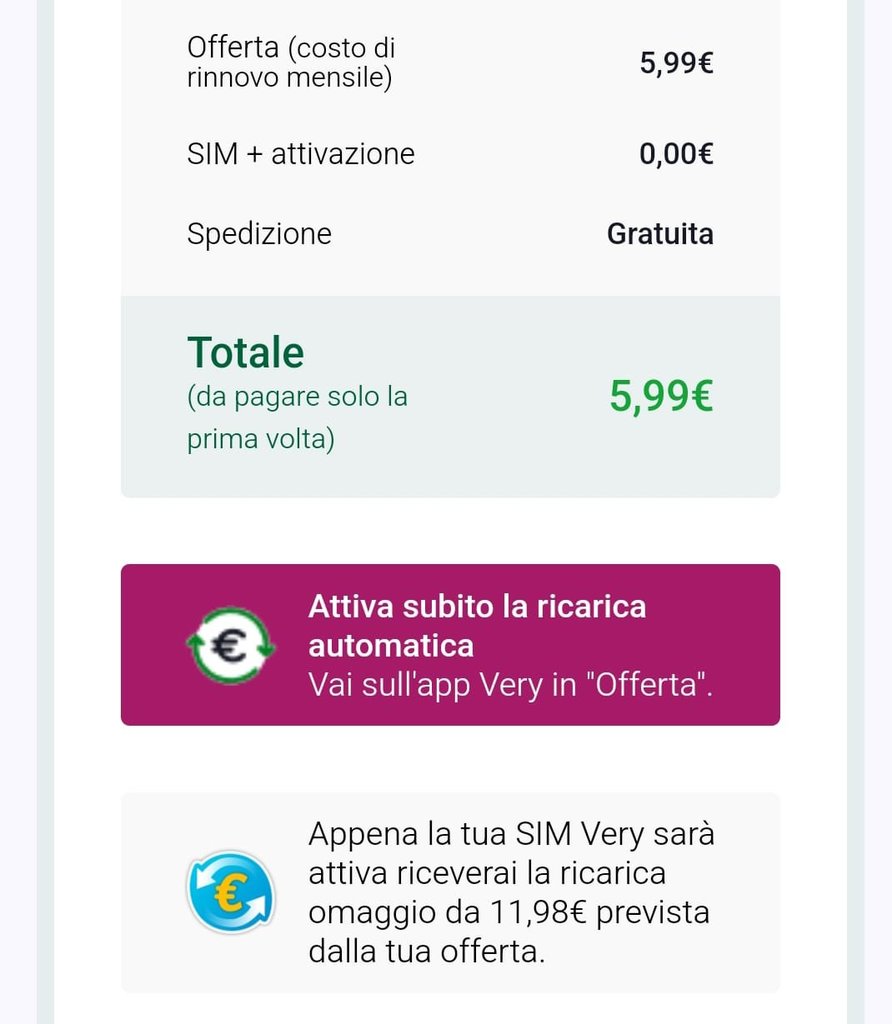Open the Attiva subito la ricarica automatica banner

450,645
